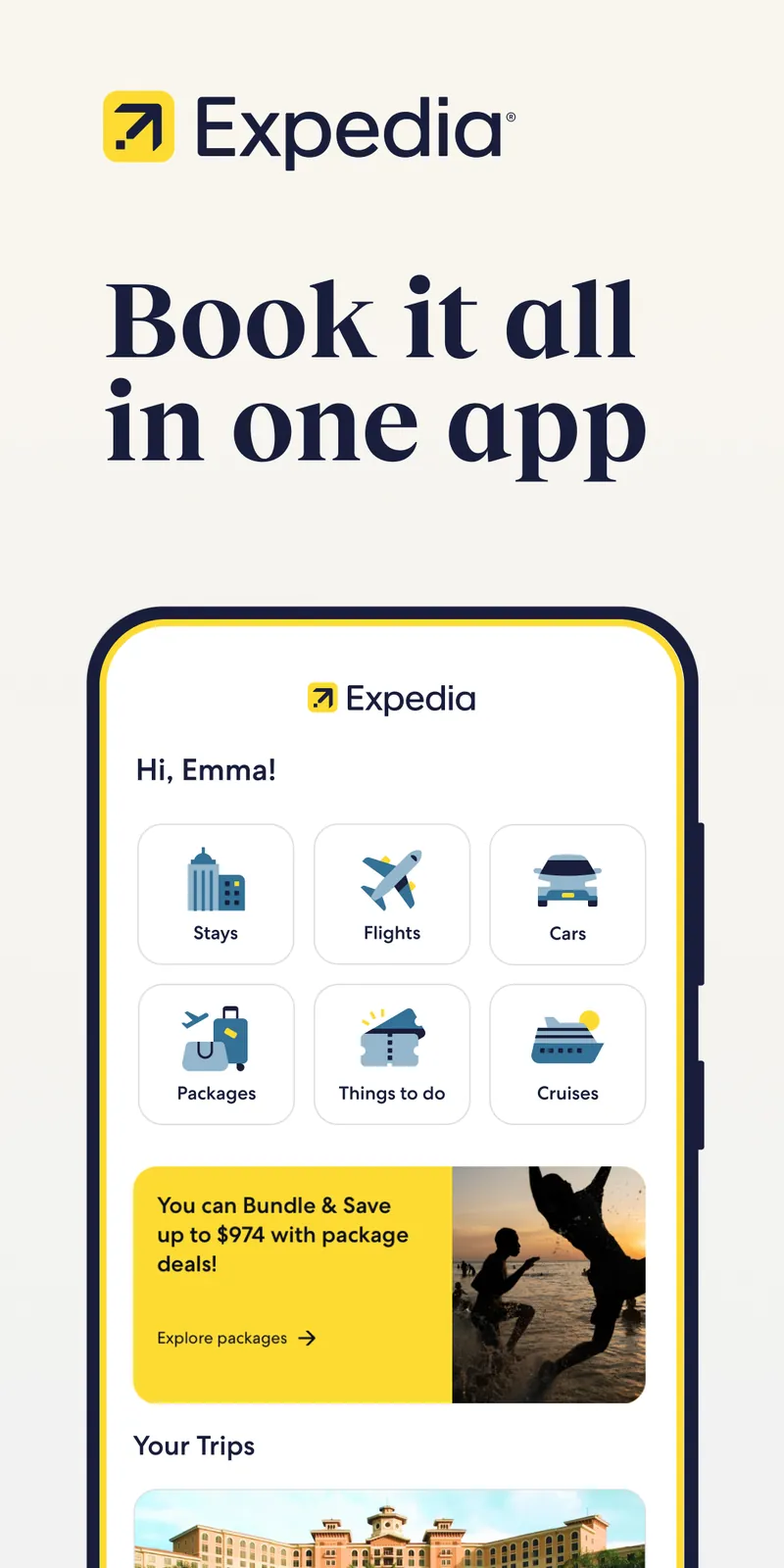Tap the Stays tile
Screen dimensions: 784x1568
point(216,894)
